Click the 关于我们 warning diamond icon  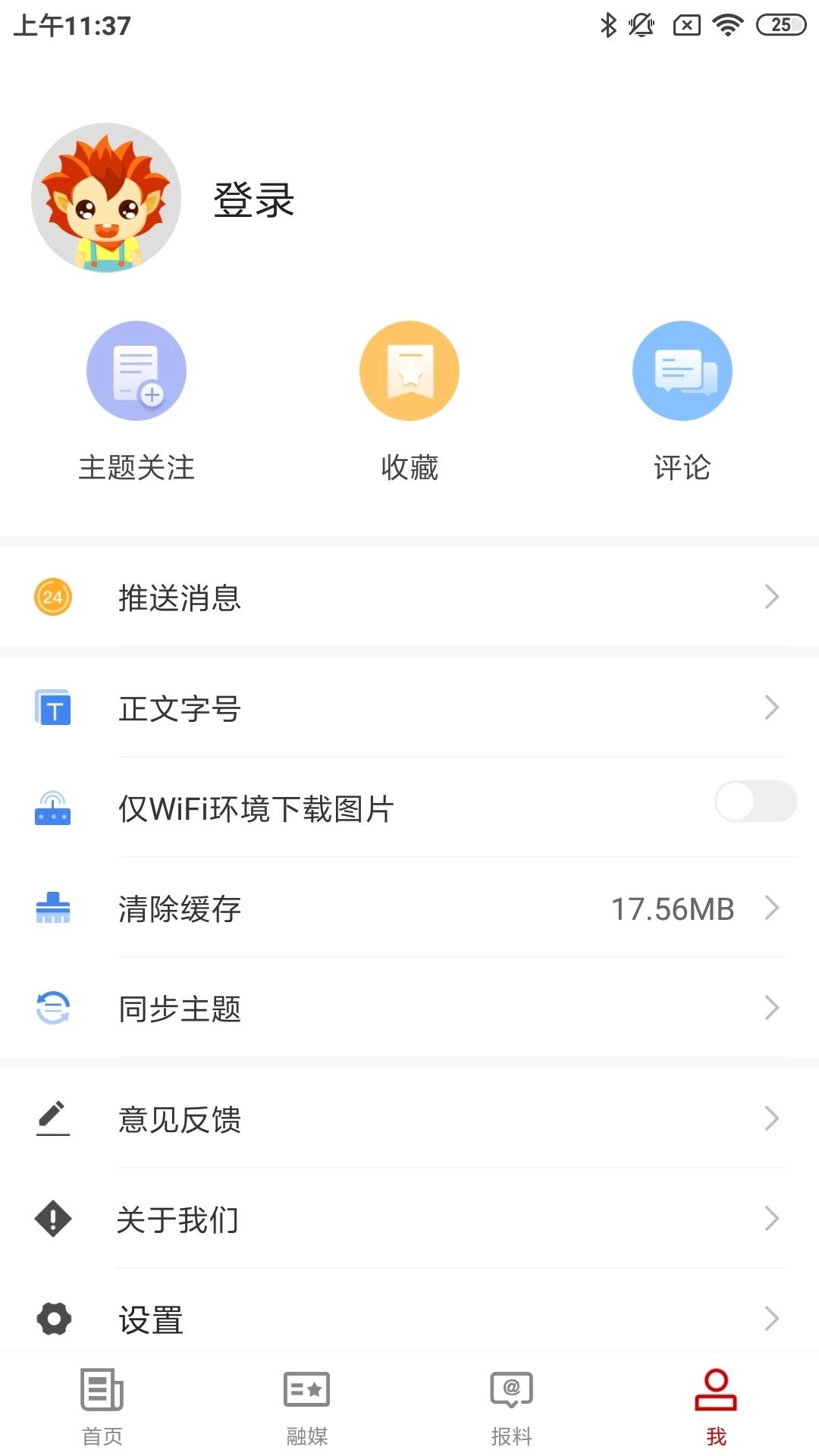(x=52, y=1219)
